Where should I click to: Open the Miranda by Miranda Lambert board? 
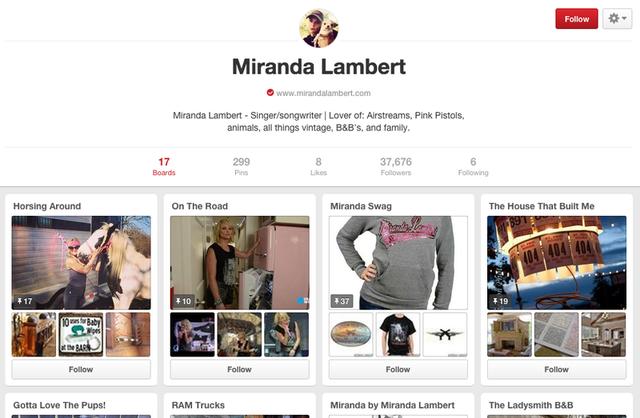pos(392,405)
